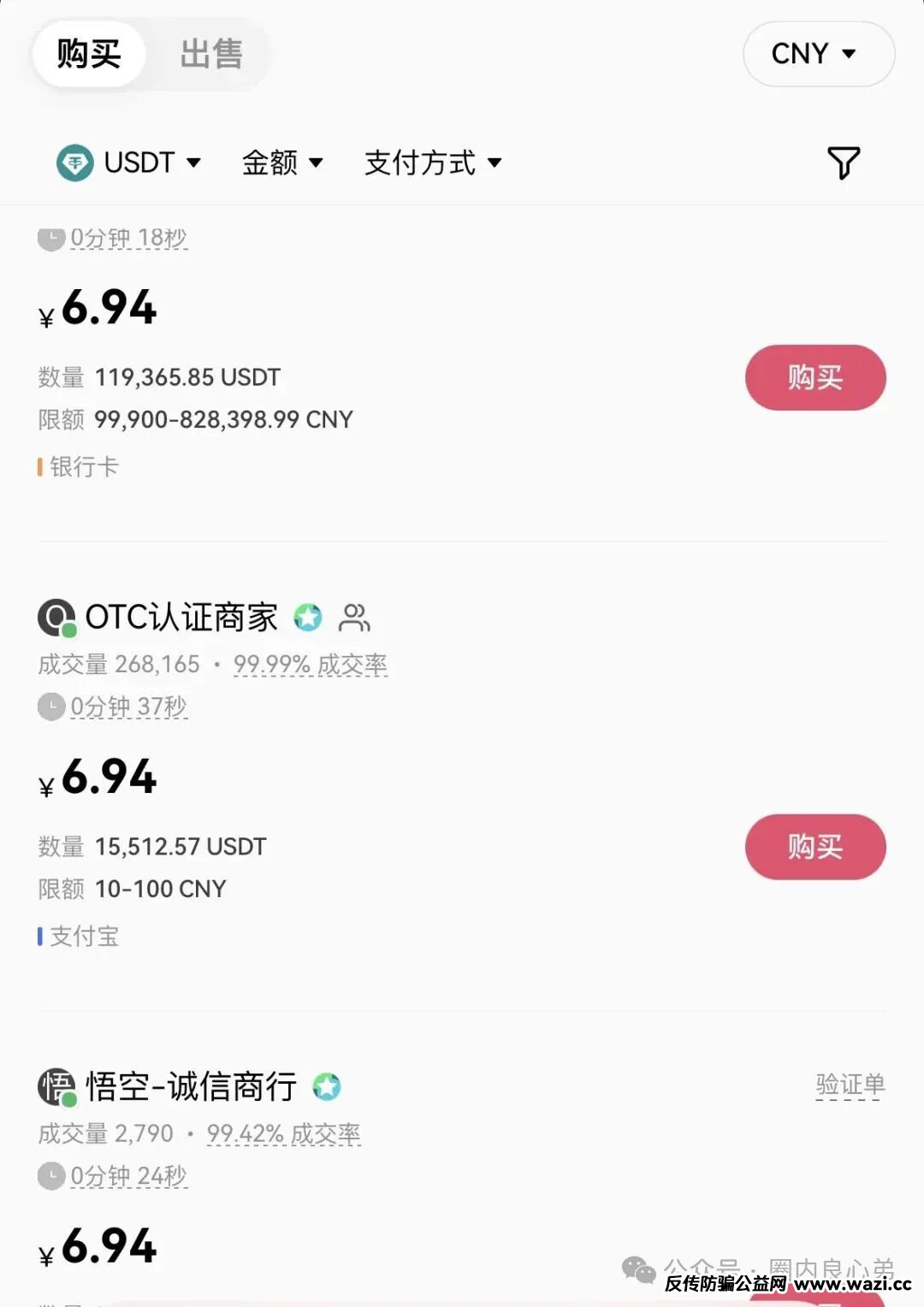
Task: Tap the 验证单 link
Action: (x=850, y=1085)
